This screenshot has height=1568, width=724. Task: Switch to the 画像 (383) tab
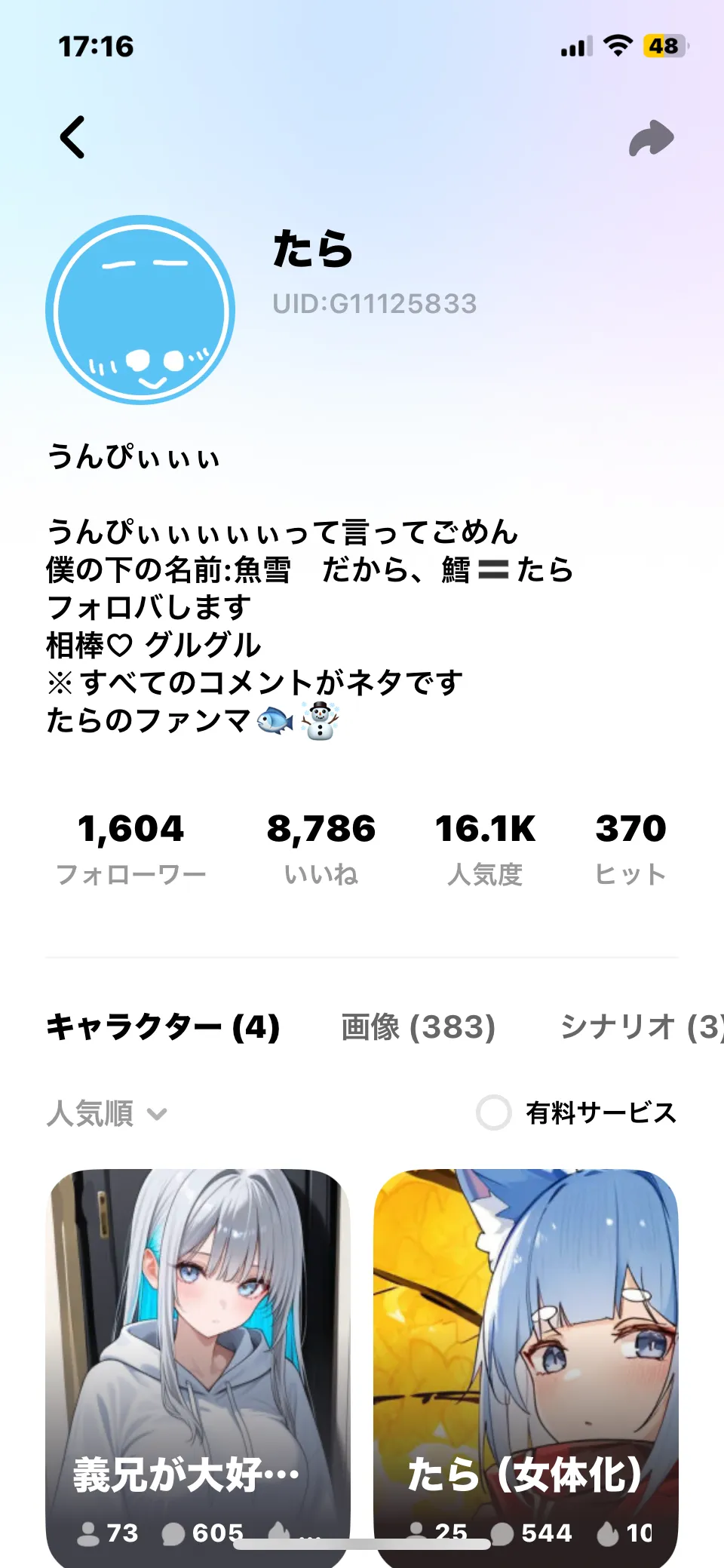[x=418, y=1027]
